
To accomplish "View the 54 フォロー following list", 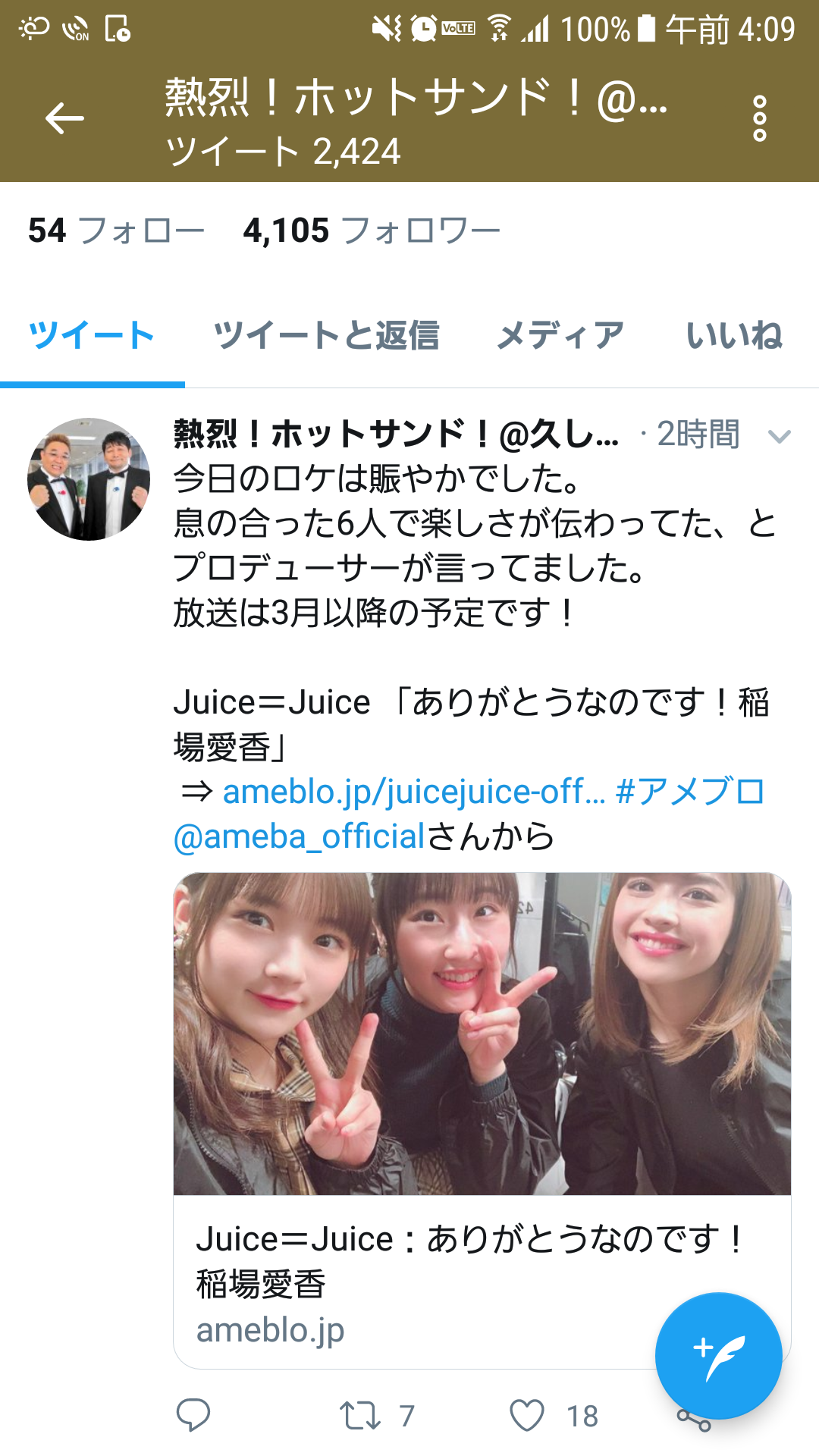I will (x=116, y=231).
